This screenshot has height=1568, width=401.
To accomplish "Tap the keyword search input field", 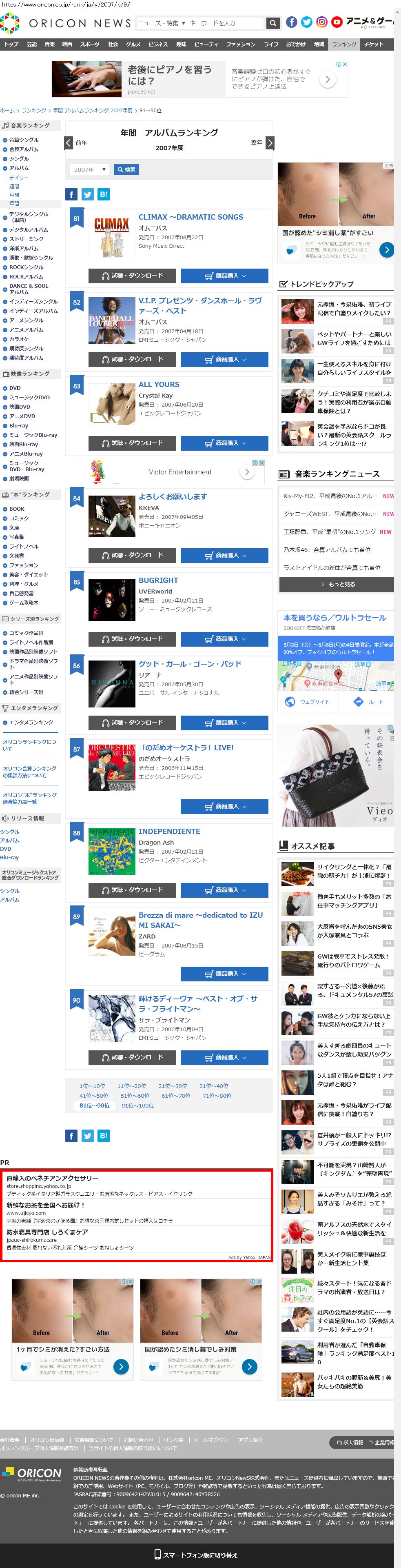I will [x=224, y=23].
